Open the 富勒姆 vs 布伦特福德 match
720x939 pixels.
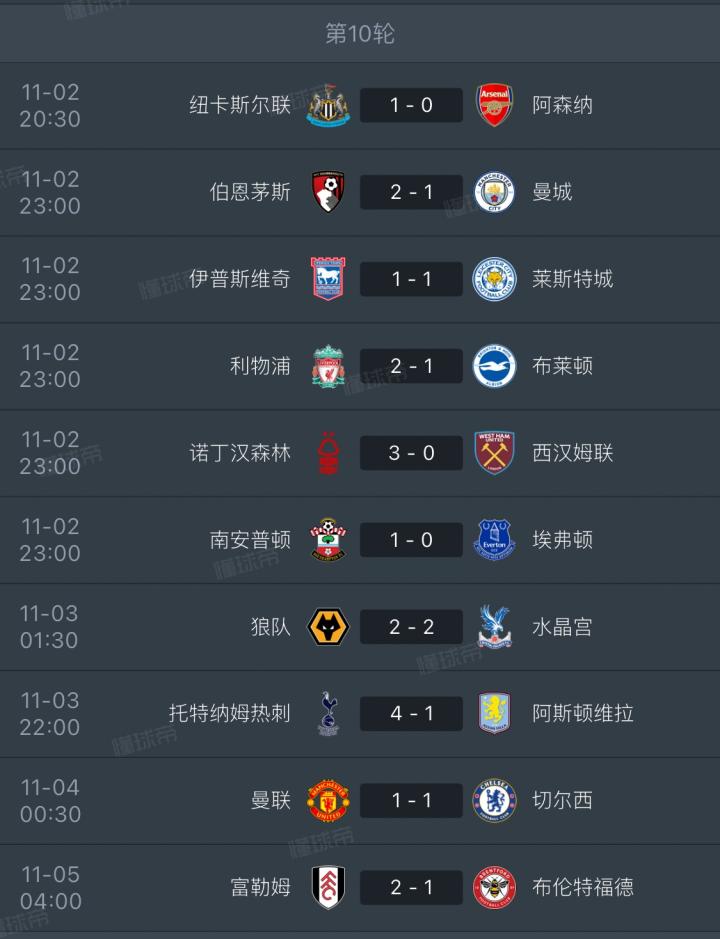(x=411, y=888)
